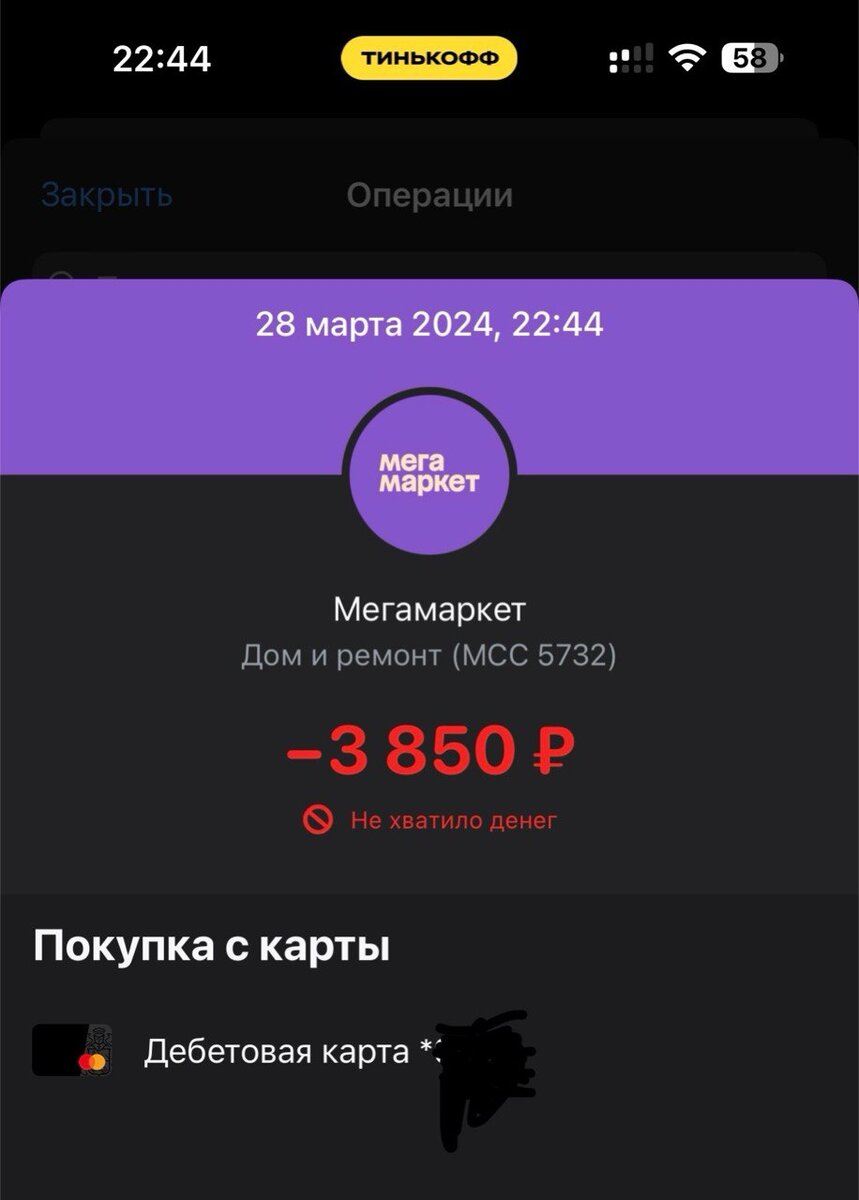Tap the date header '28 марта 2024, 22:44'
The width and height of the screenshot is (859, 1200).
[430, 322]
